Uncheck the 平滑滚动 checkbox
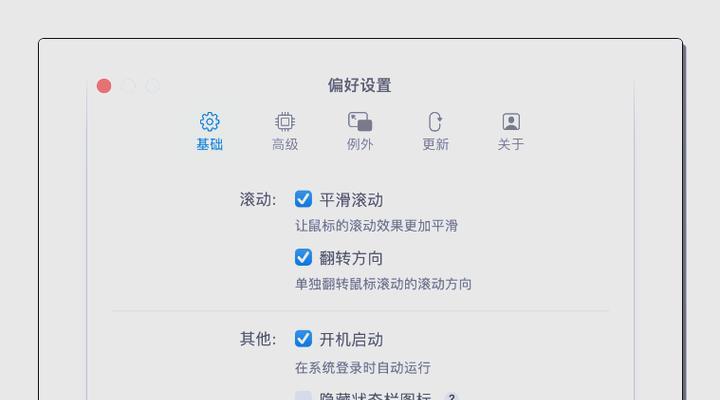 click(303, 199)
